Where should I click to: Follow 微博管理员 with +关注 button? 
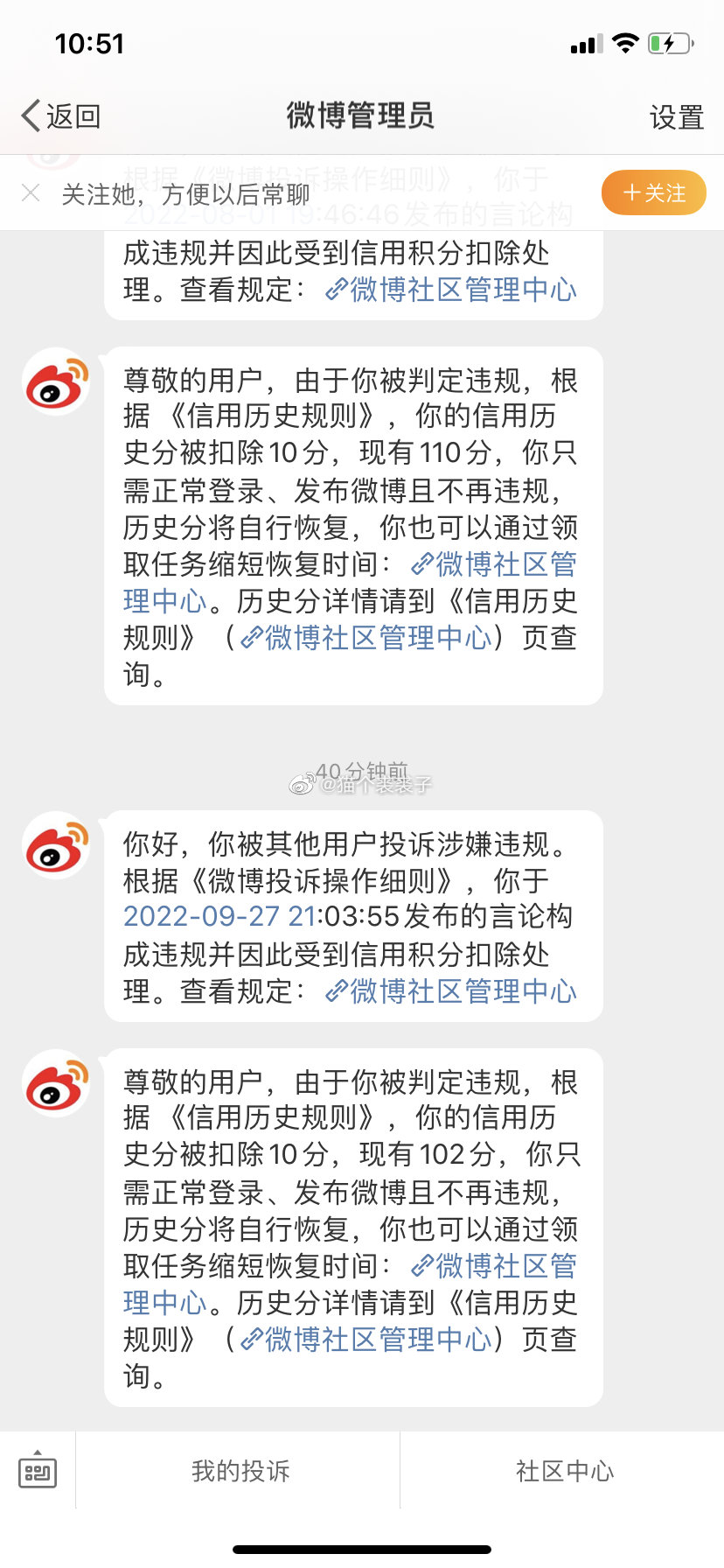654,192
